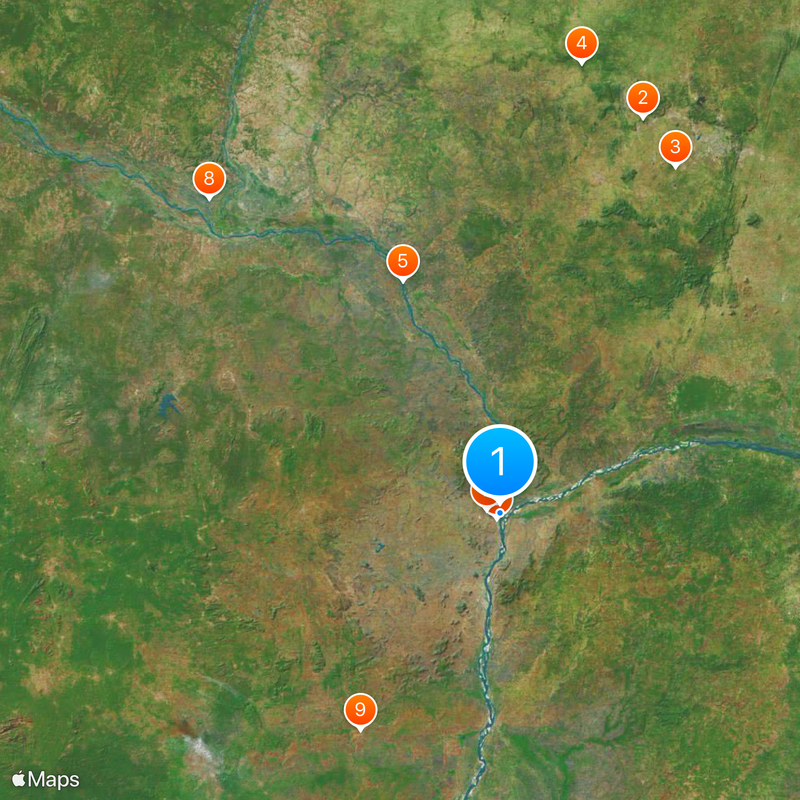Image resolution: width=800 pixels, height=800 pixels.
Task: Select the large blue pin numbered 1
Action: tap(500, 462)
